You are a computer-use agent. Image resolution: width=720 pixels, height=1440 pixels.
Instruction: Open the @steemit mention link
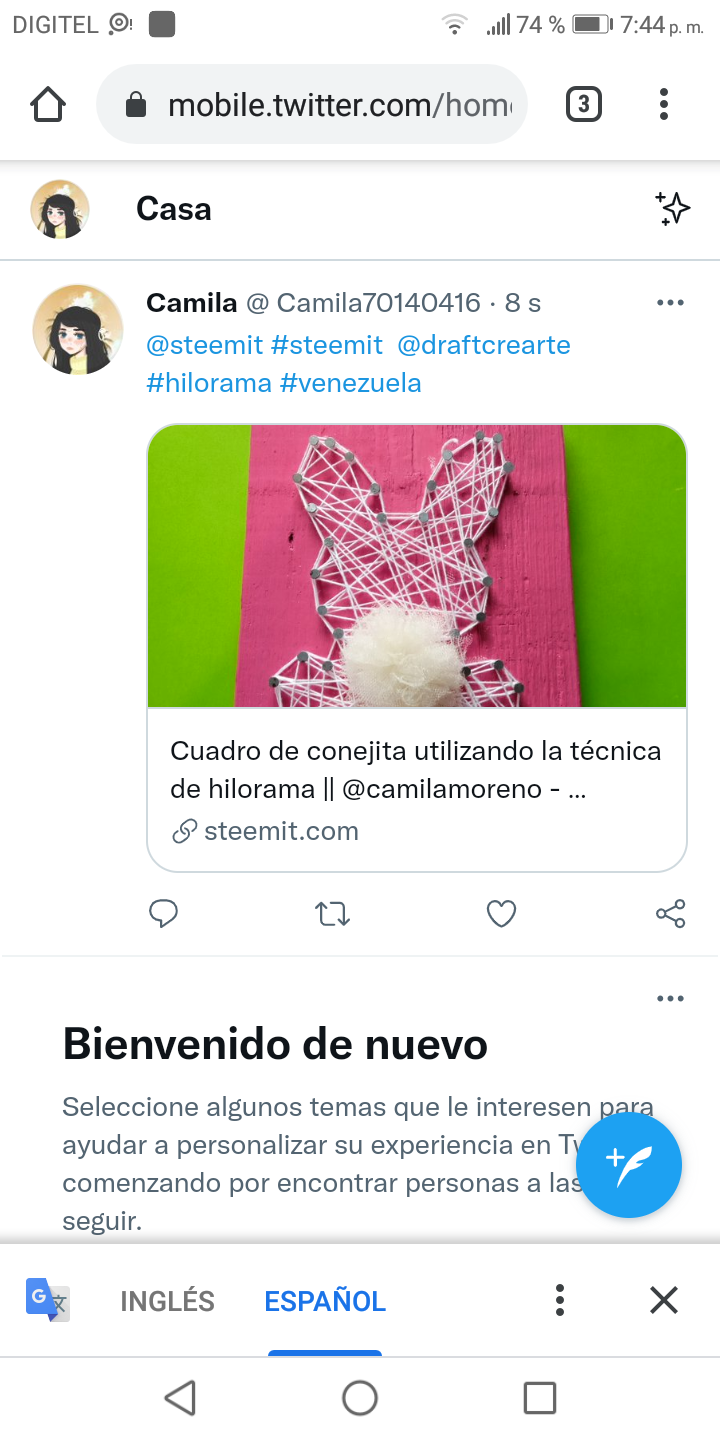point(204,345)
